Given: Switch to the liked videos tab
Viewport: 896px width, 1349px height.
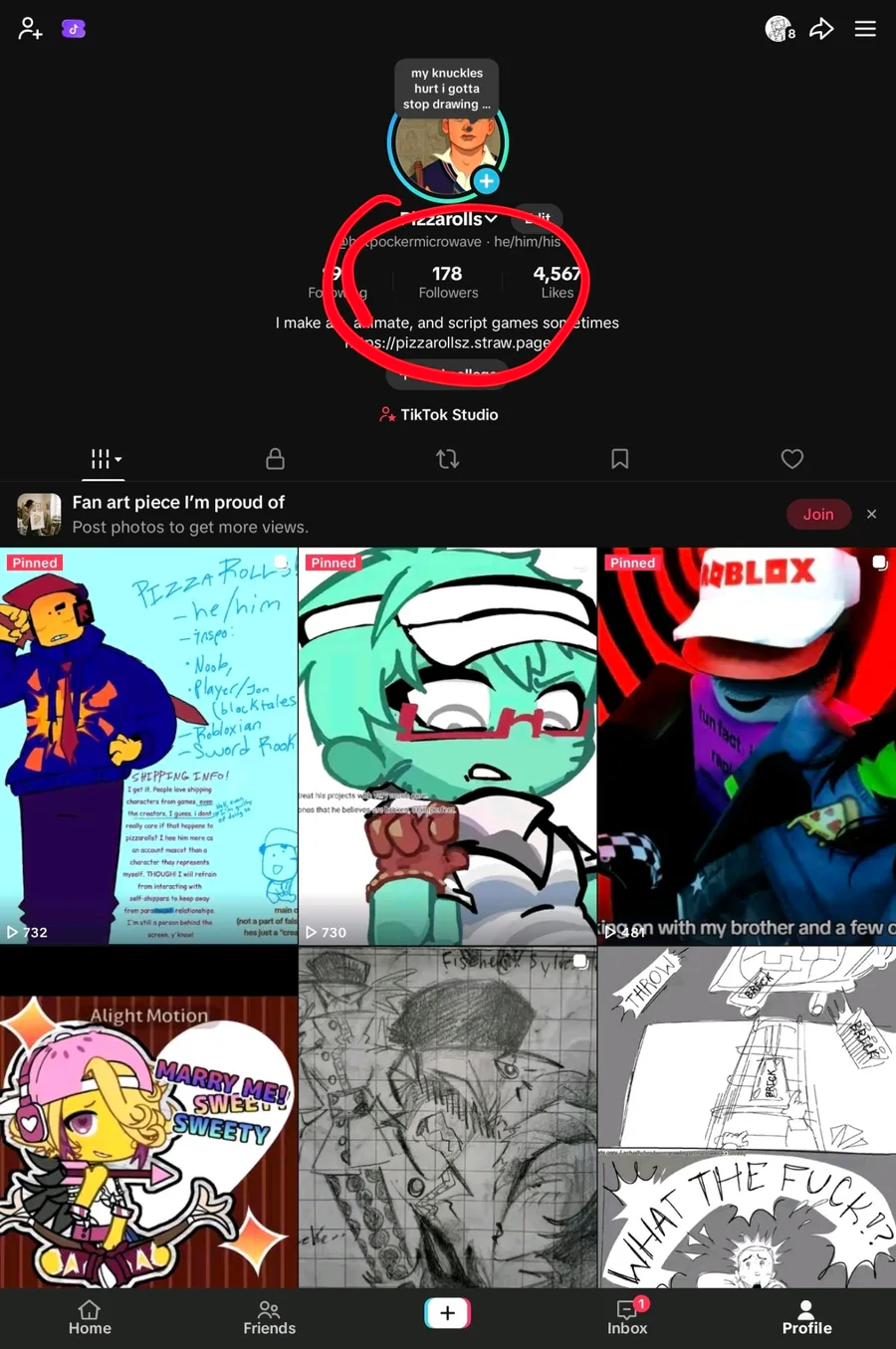Looking at the screenshot, I should pyautogui.click(x=792, y=459).
